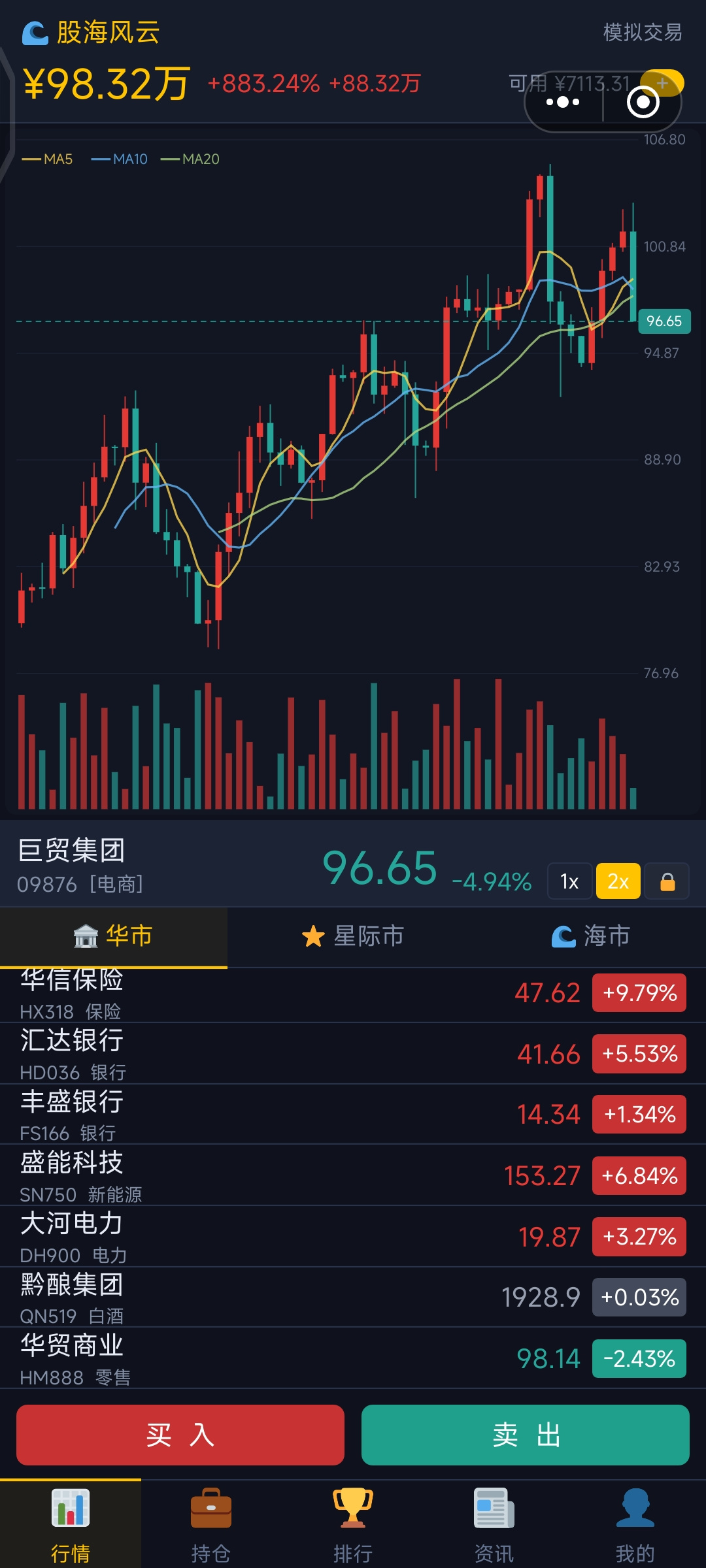
Task: Open the mini program three-dot menu
Action: [x=563, y=102]
